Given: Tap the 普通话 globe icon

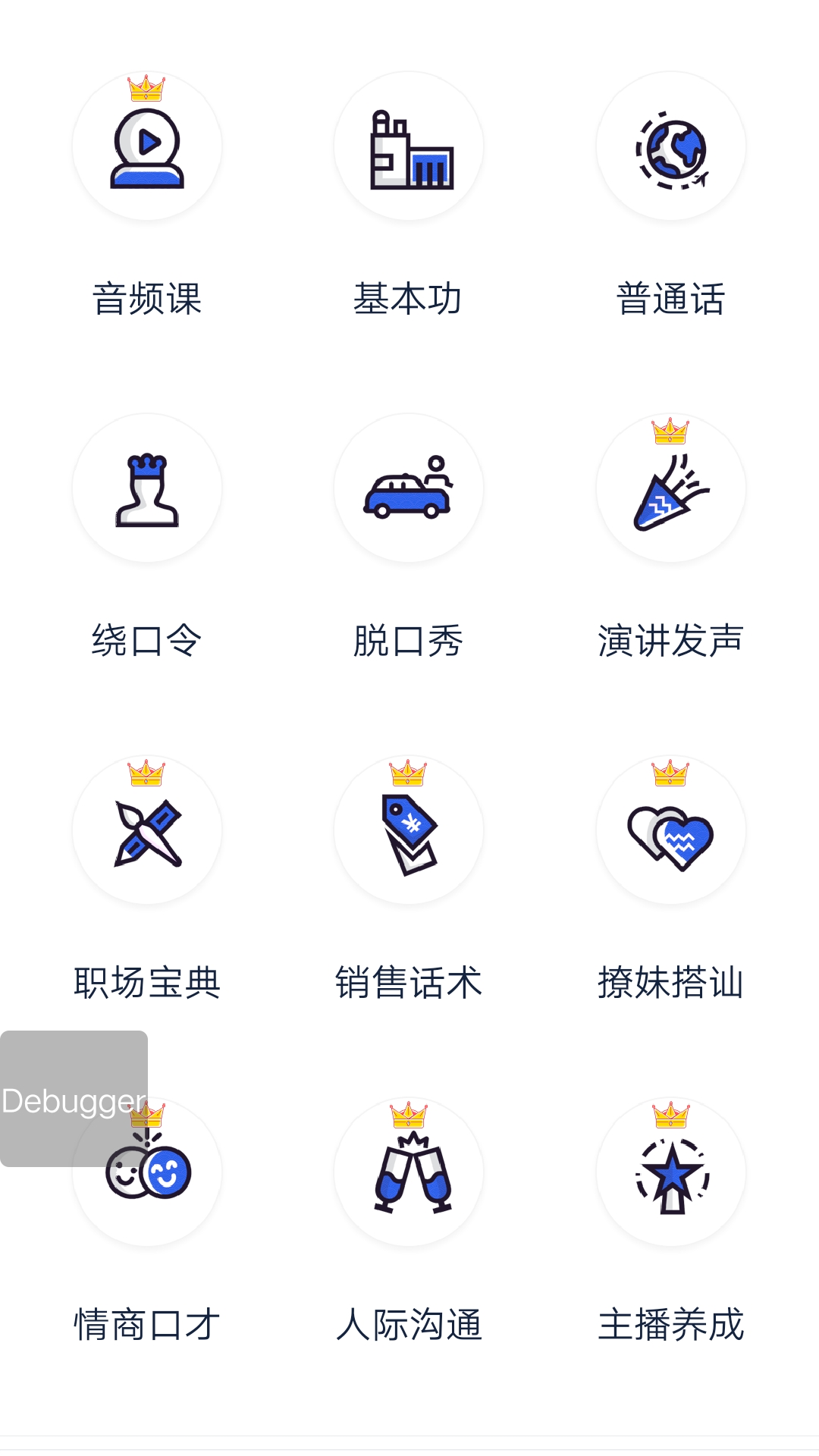Looking at the screenshot, I should 670,148.
